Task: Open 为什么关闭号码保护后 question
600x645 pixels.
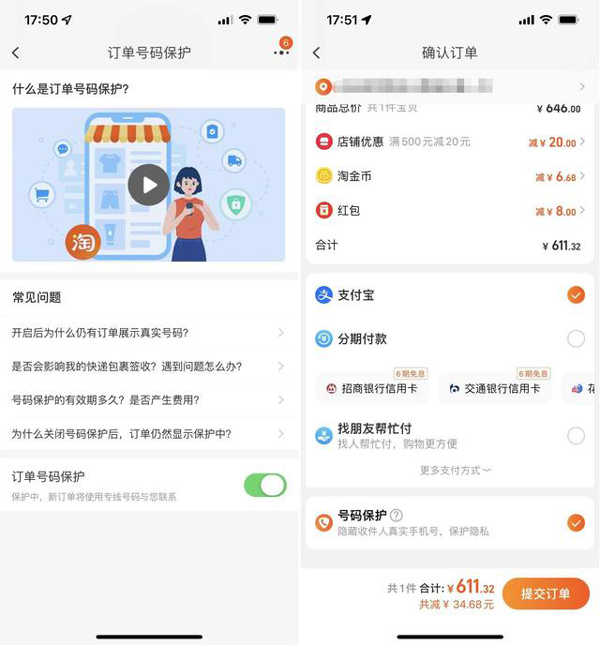Action: point(148,434)
